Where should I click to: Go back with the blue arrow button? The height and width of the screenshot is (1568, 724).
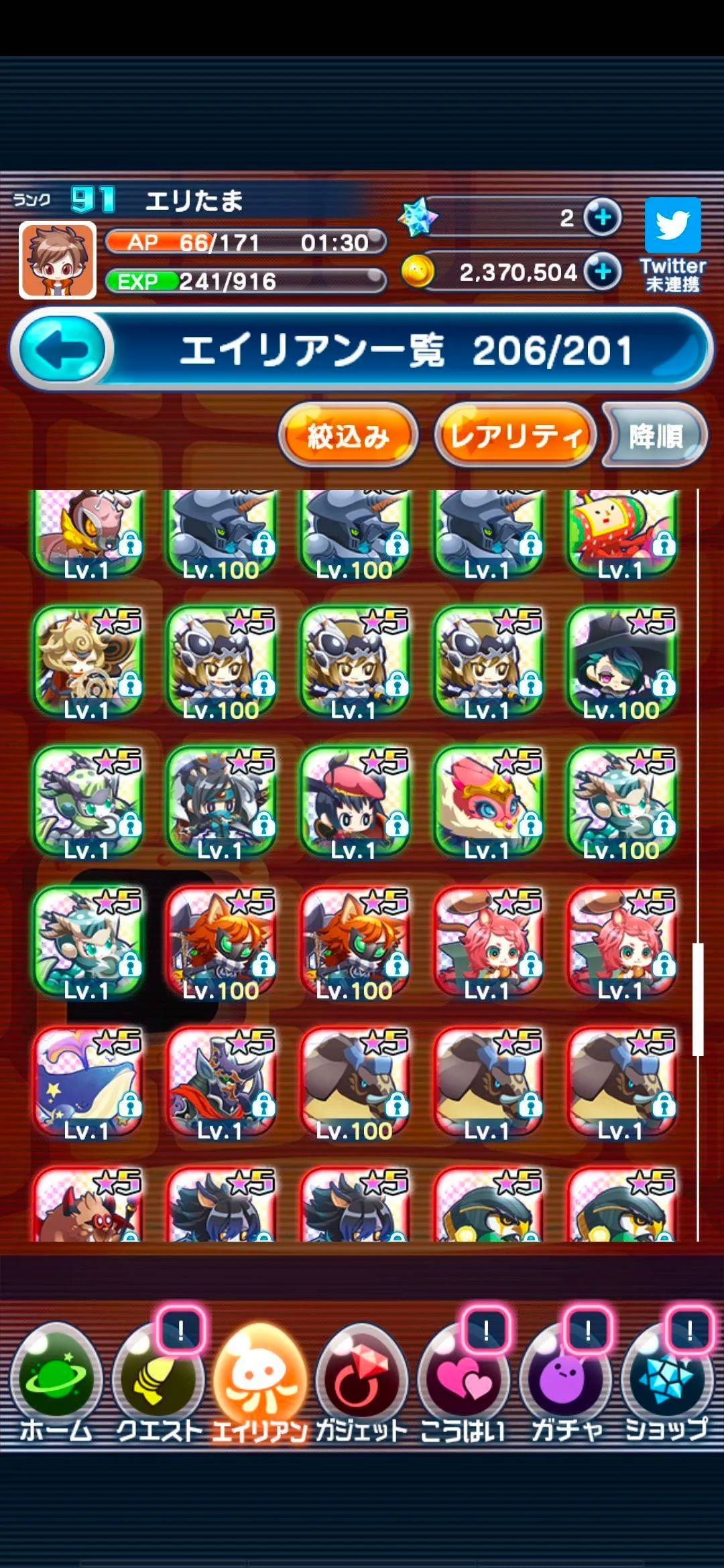tap(62, 349)
